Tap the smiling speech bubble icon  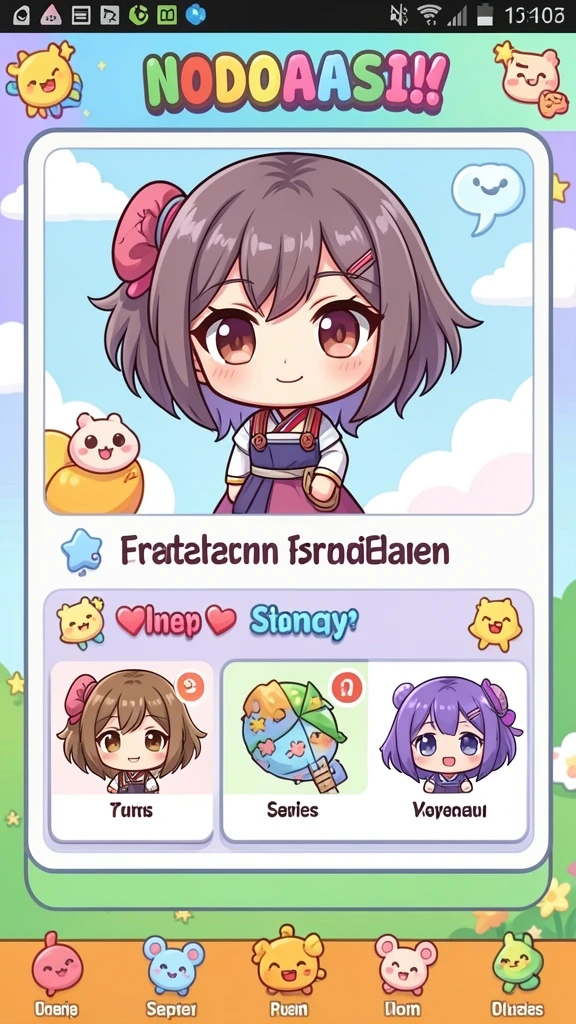pyautogui.click(x=488, y=197)
